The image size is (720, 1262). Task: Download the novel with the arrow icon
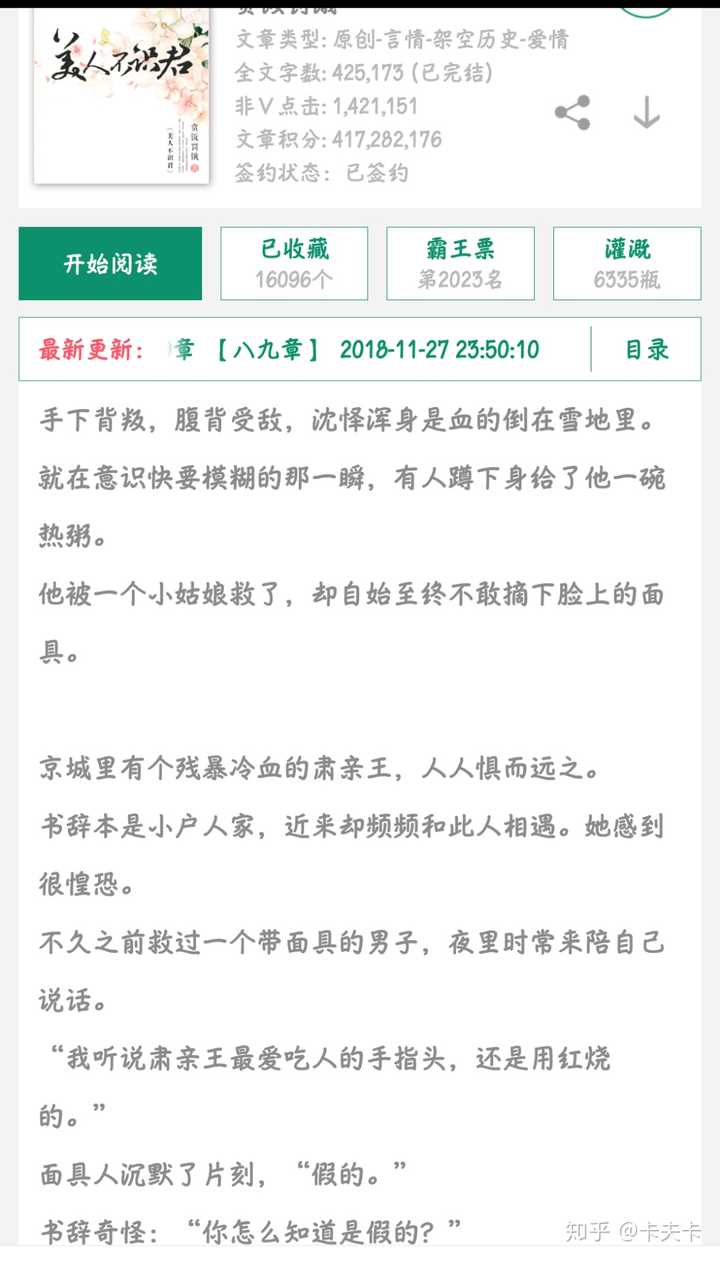(647, 112)
